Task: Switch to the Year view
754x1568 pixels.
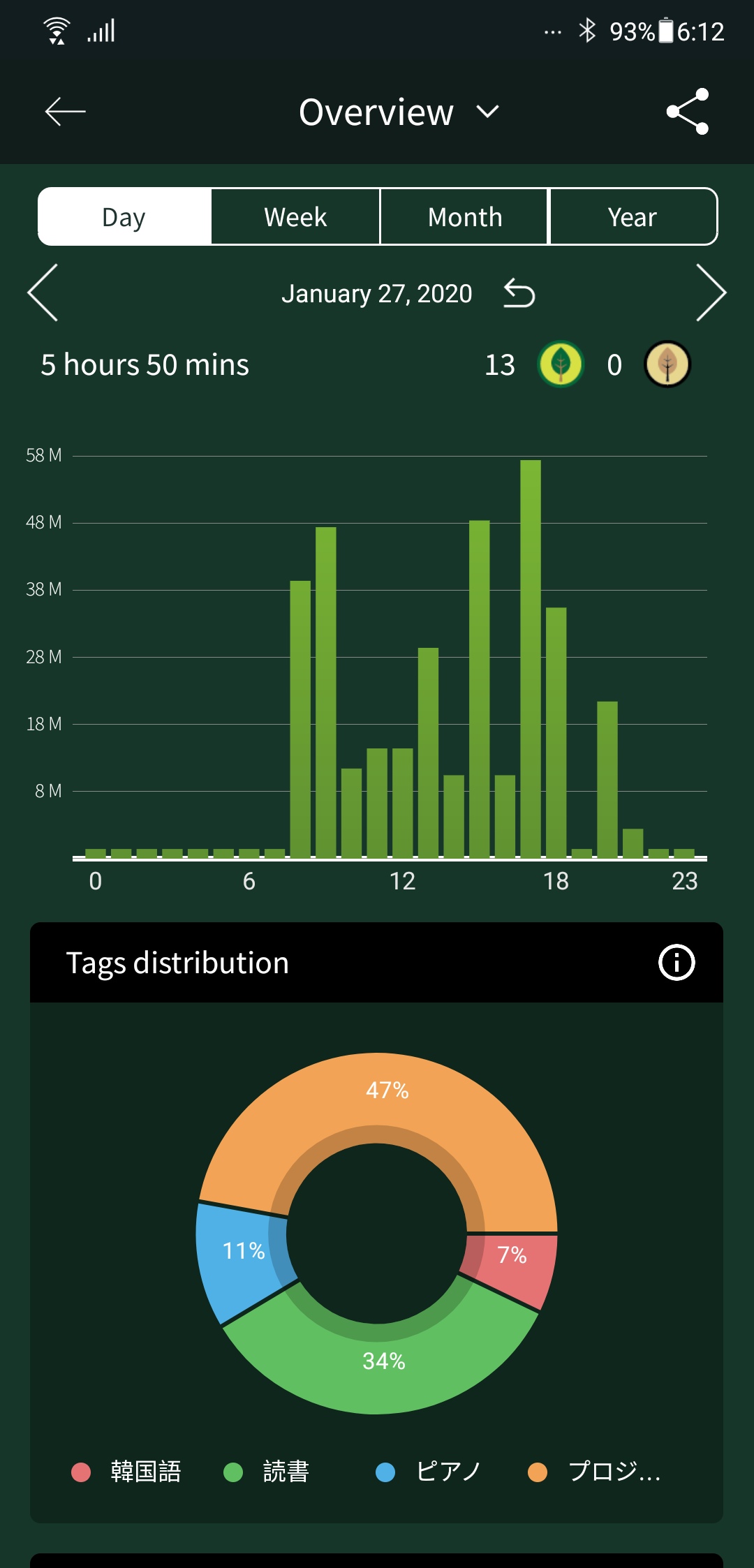Action: pos(633,217)
